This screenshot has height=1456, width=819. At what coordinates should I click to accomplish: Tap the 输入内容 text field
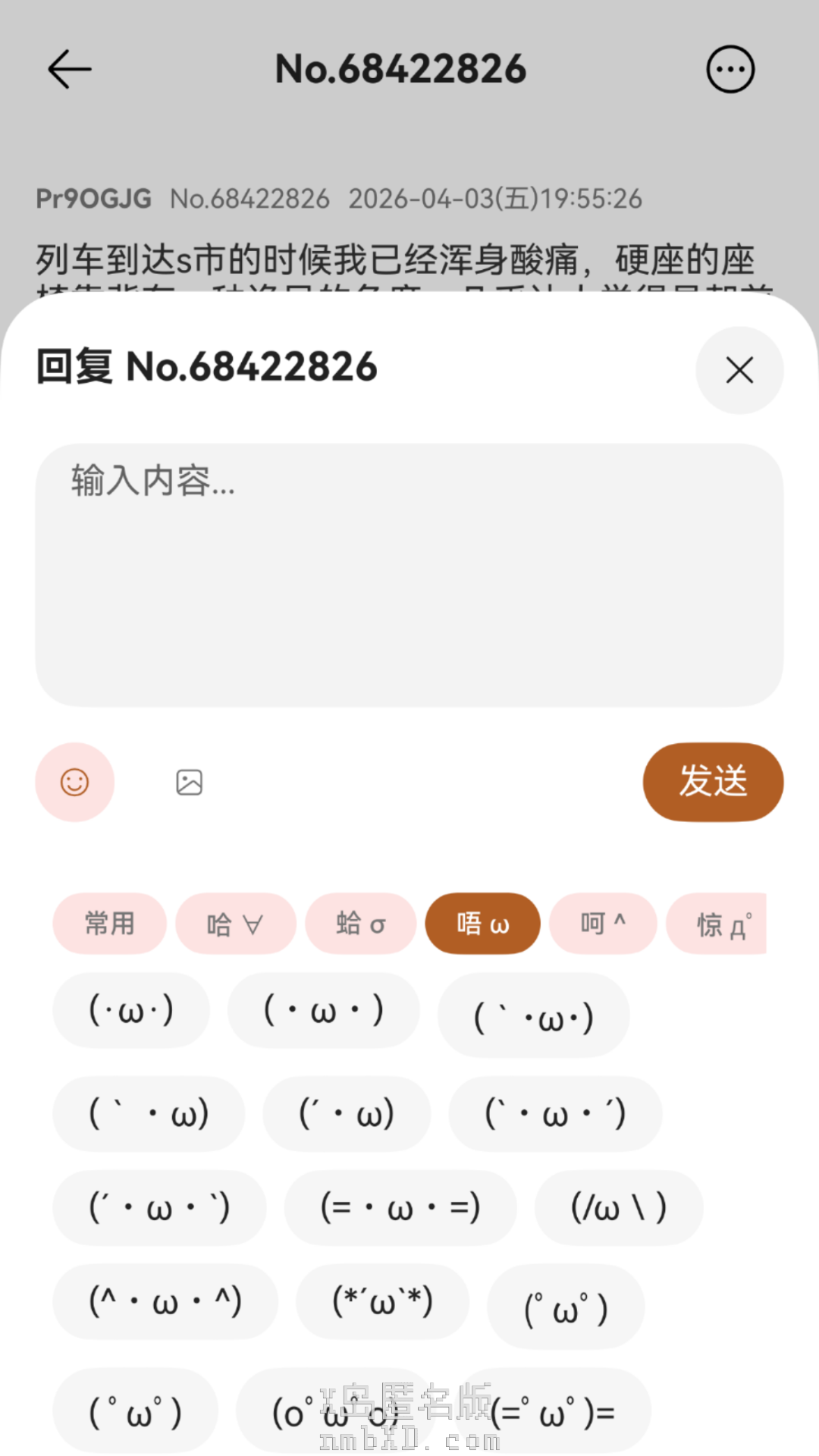click(409, 575)
